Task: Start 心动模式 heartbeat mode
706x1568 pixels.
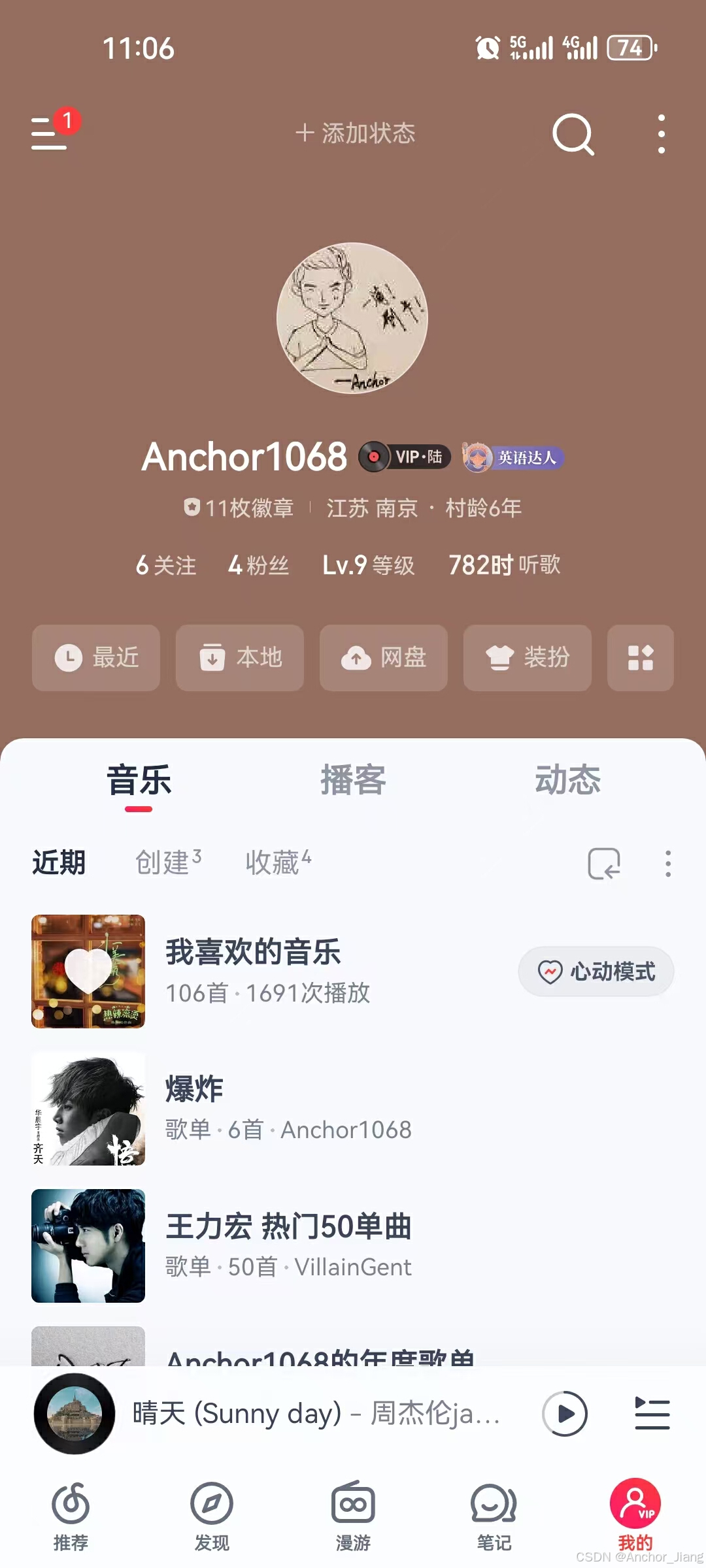Action: coord(596,972)
